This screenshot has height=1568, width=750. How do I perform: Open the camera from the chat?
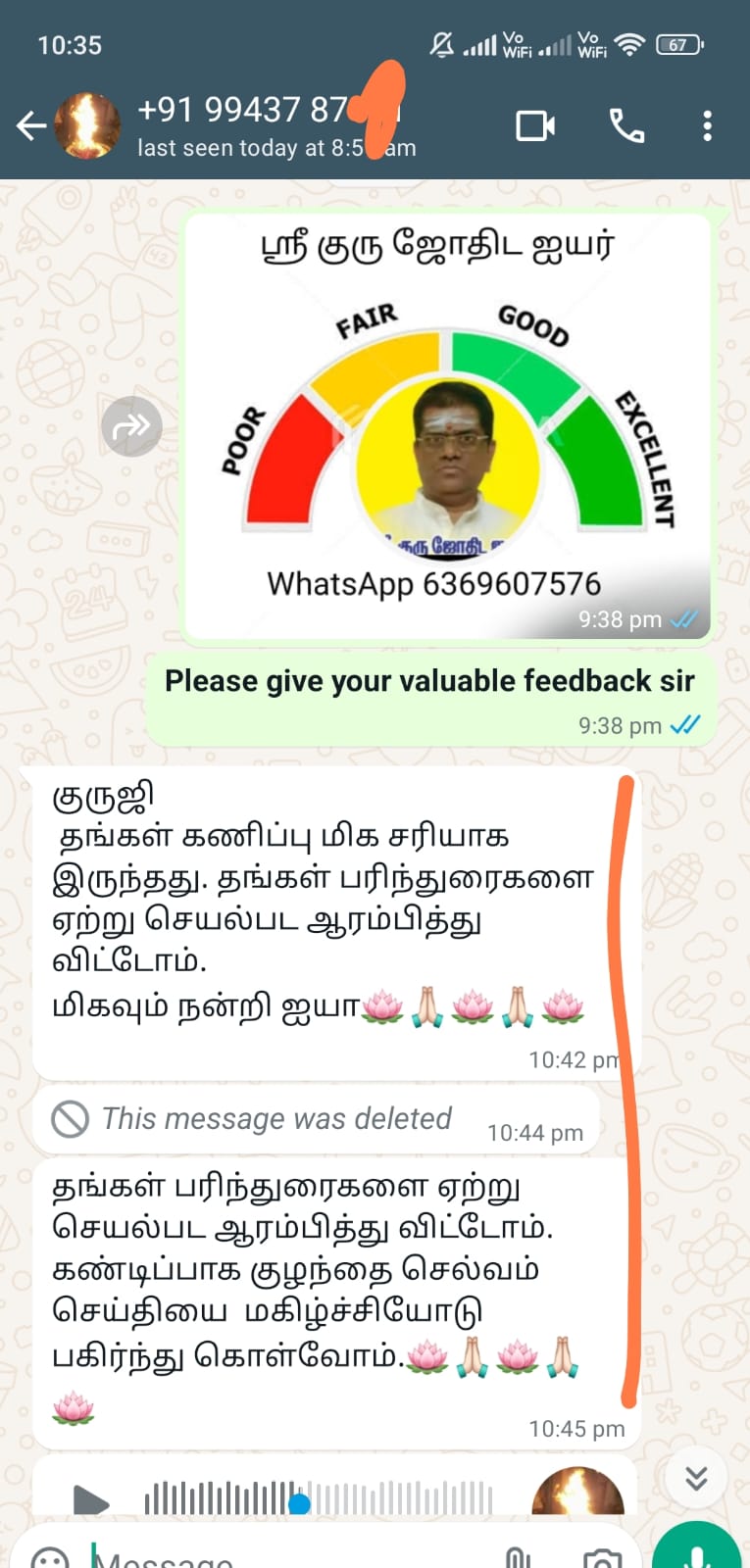(601, 1558)
